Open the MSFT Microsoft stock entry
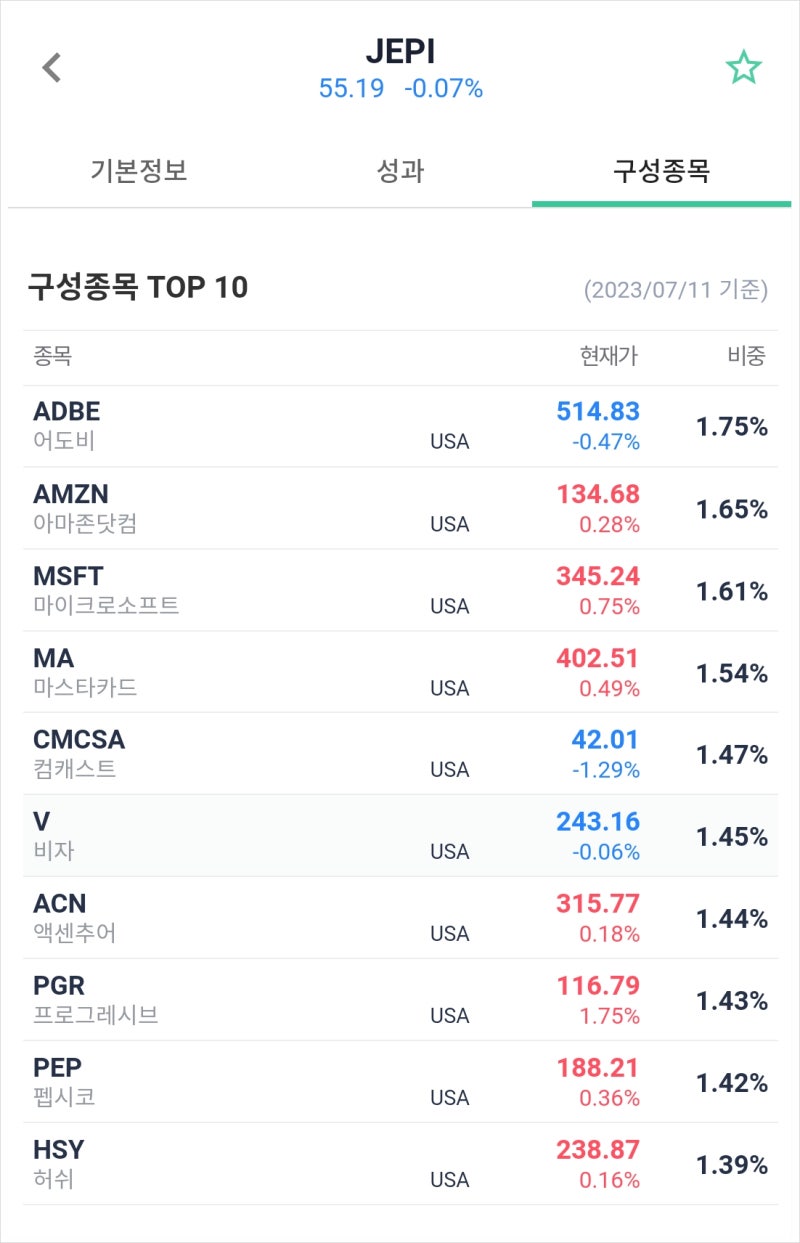Screen dimensions: 800x1243 click(400, 588)
